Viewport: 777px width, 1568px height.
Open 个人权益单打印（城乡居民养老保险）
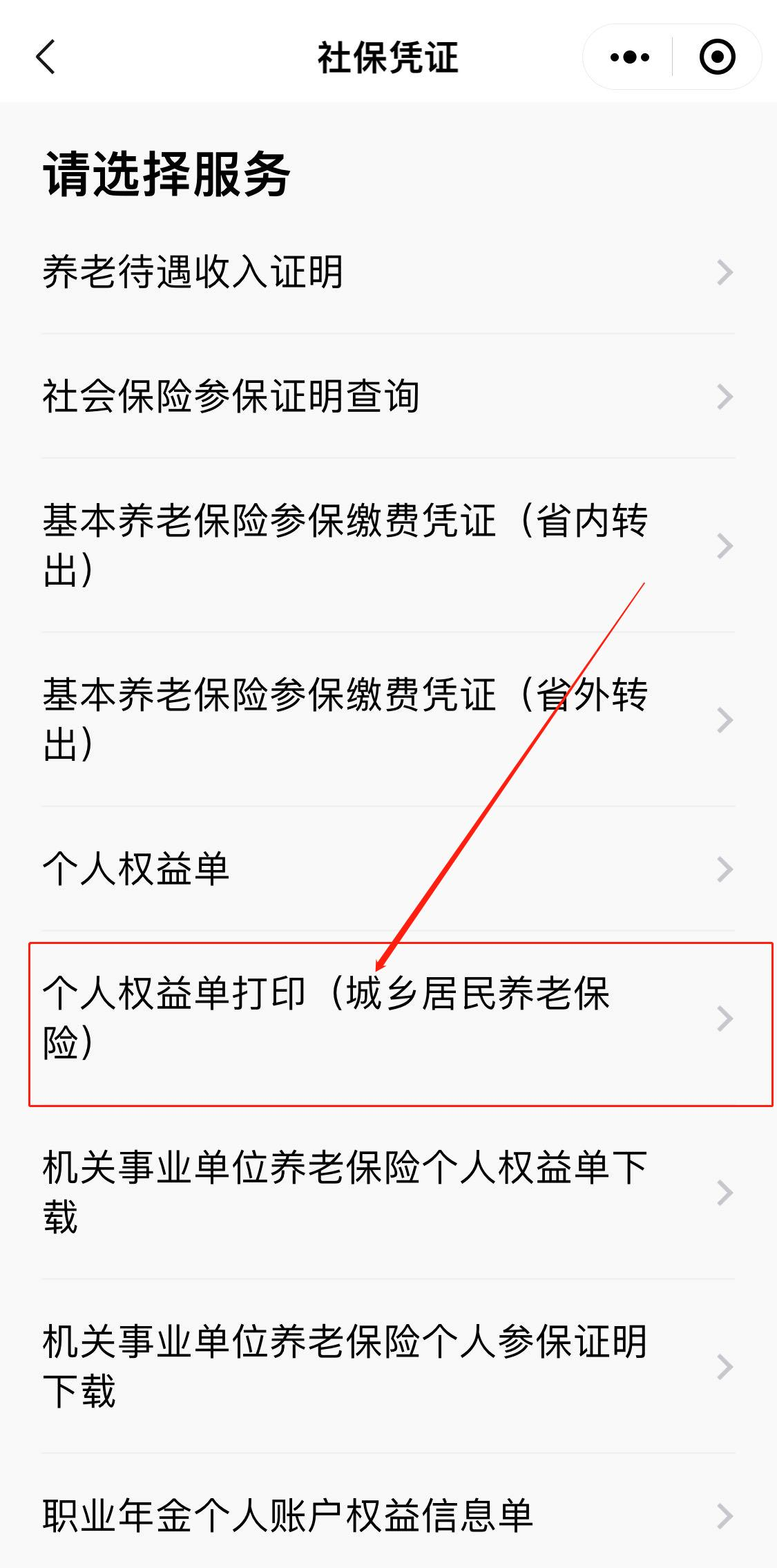pyautogui.click(x=387, y=1019)
